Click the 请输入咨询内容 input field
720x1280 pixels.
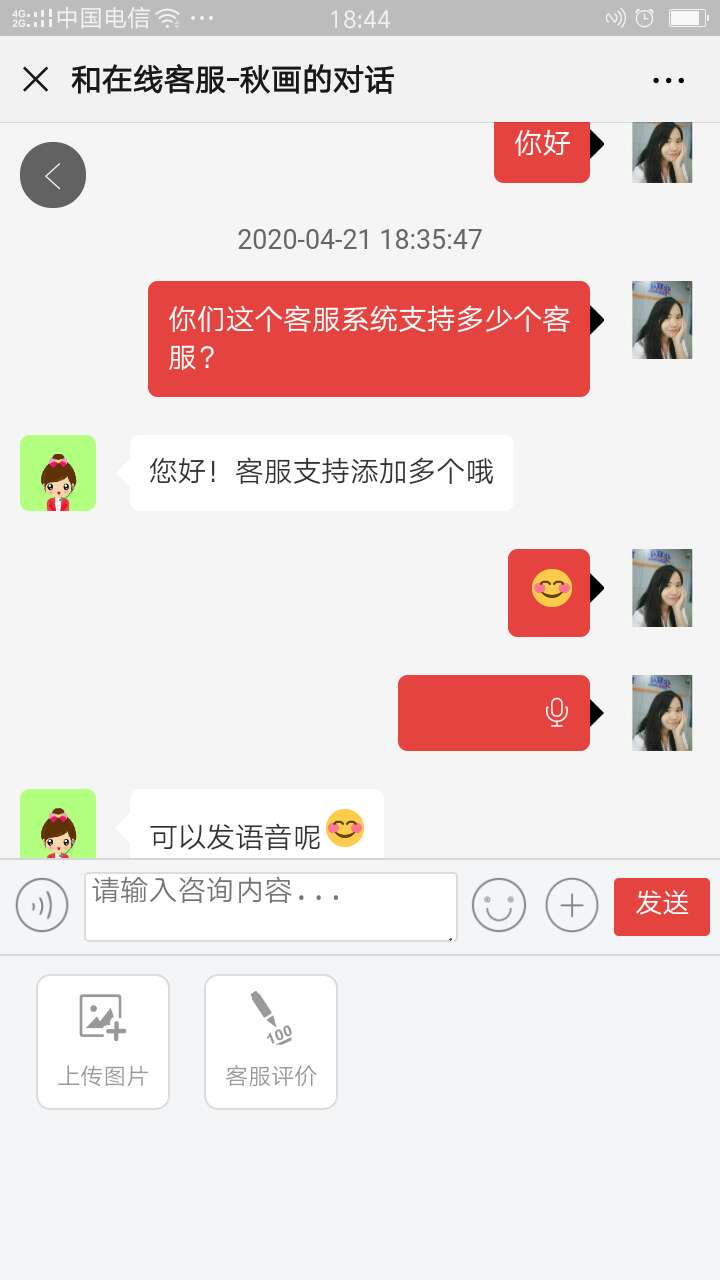click(270, 904)
